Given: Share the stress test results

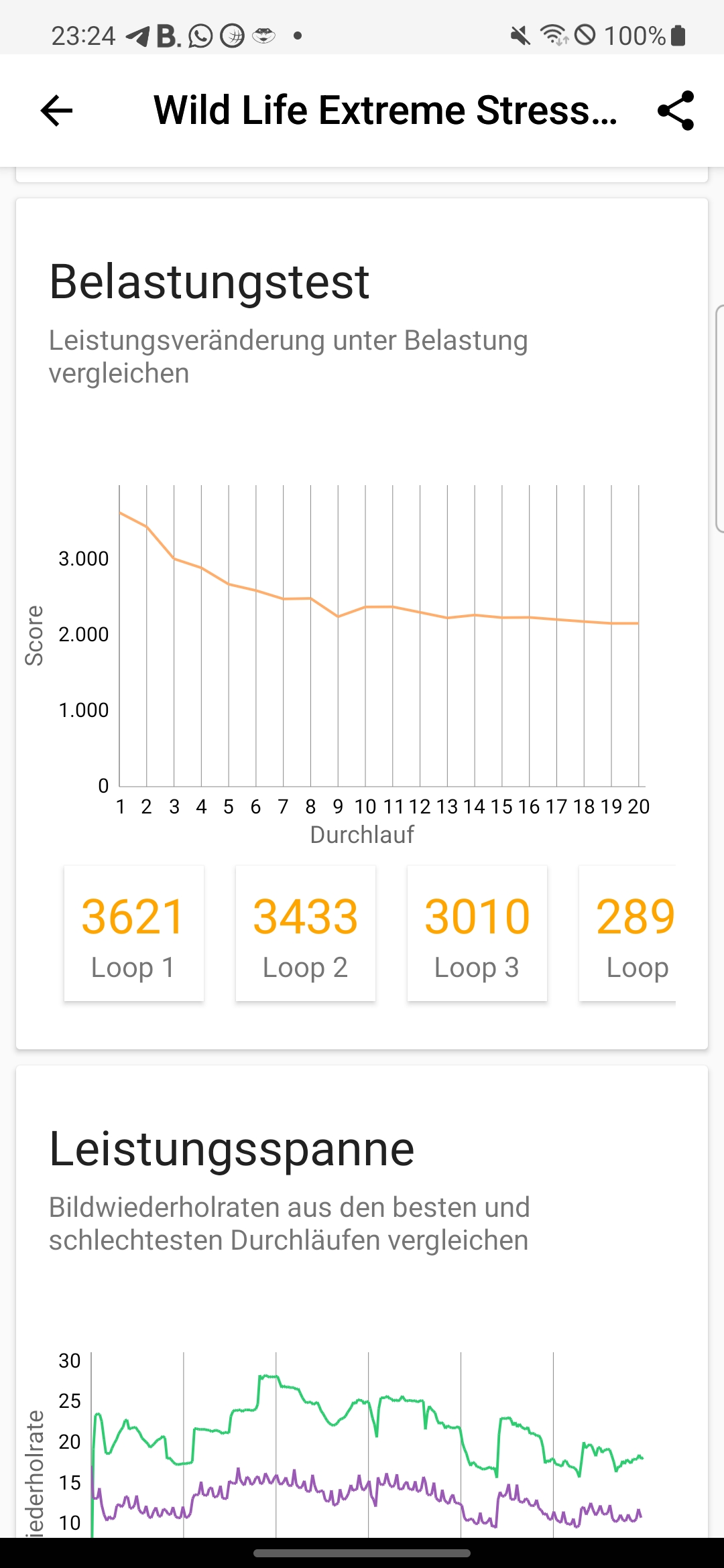Looking at the screenshot, I should tap(676, 111).
